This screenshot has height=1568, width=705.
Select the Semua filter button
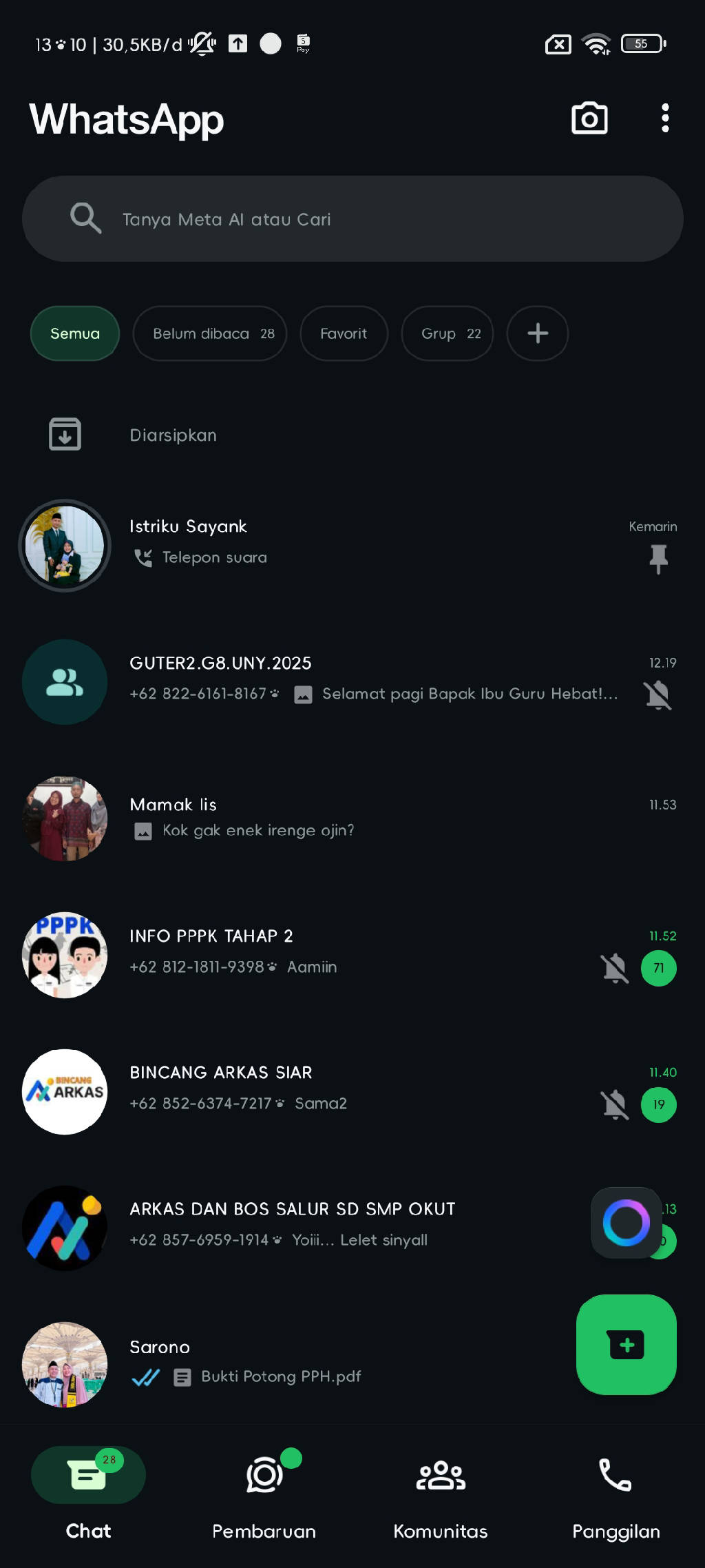click(75, 333)
